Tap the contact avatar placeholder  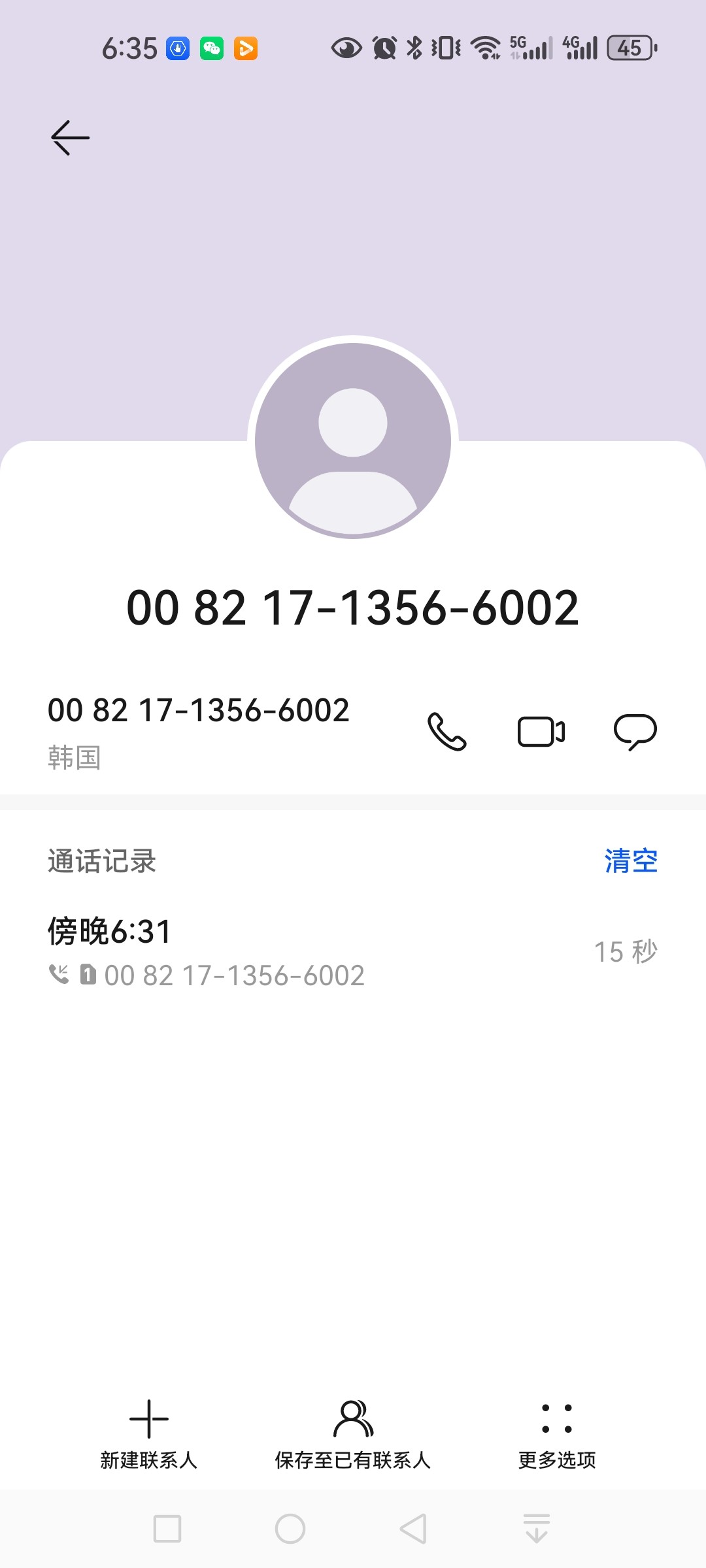[353, 440]
